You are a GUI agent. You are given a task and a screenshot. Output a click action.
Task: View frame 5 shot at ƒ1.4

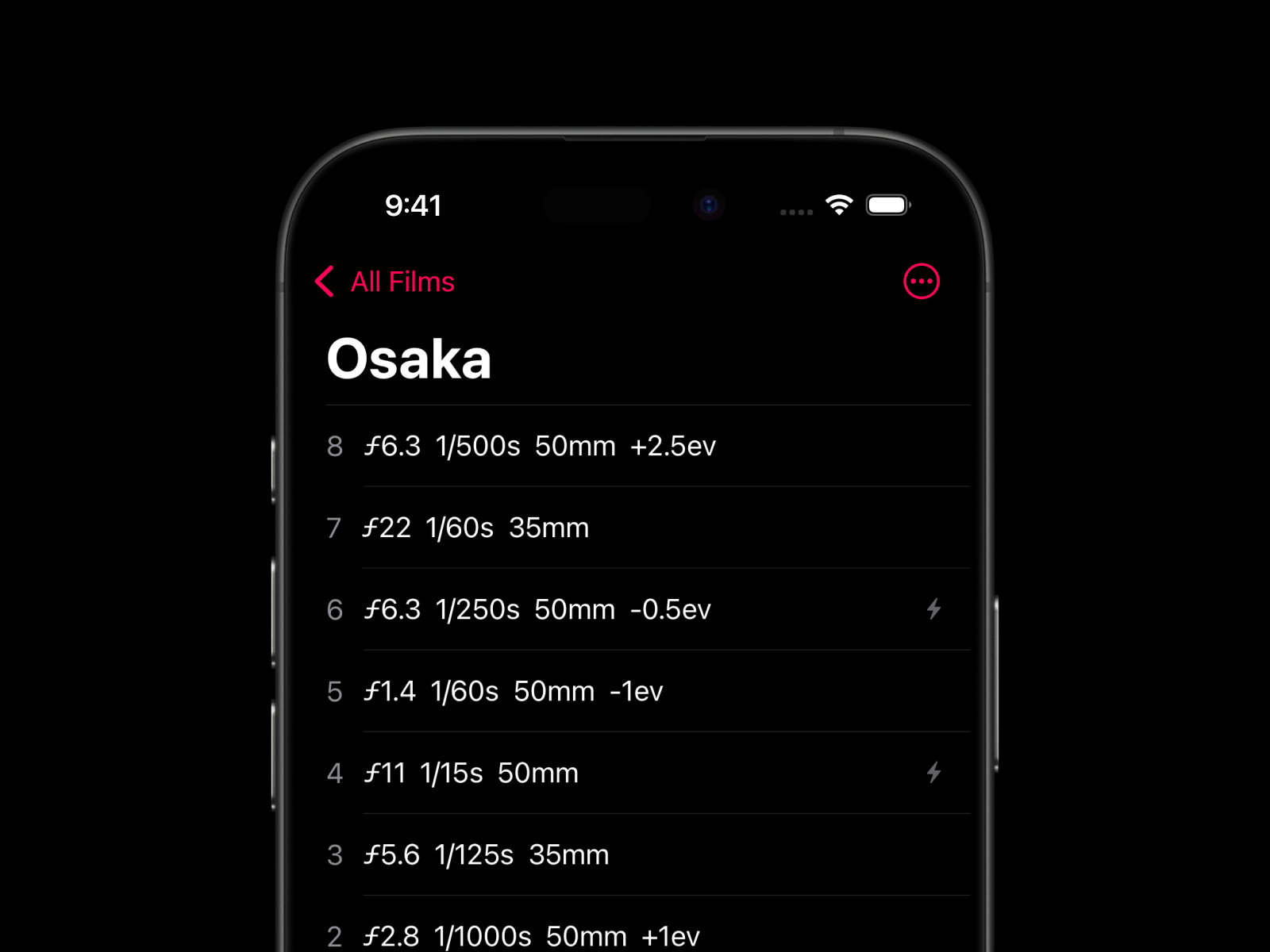pyautogui.click(x=513, y=691)
